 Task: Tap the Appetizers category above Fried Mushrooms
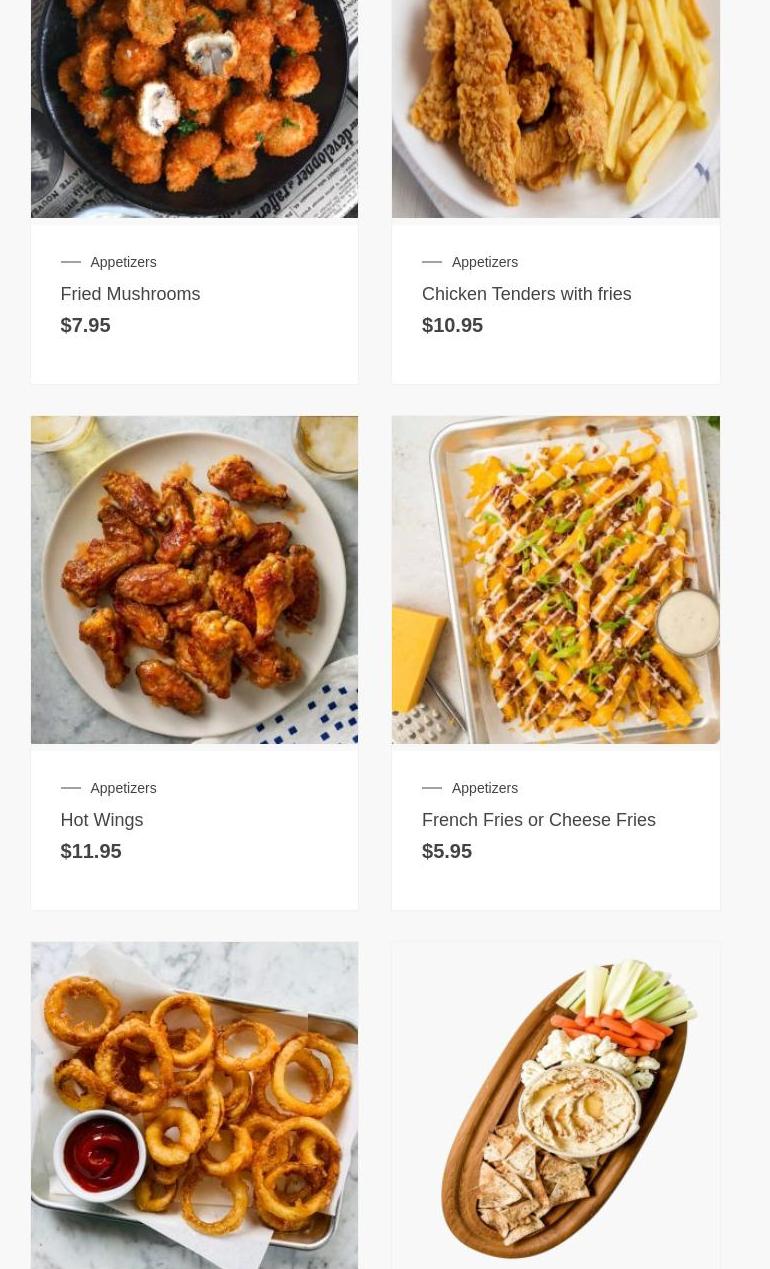123,262
